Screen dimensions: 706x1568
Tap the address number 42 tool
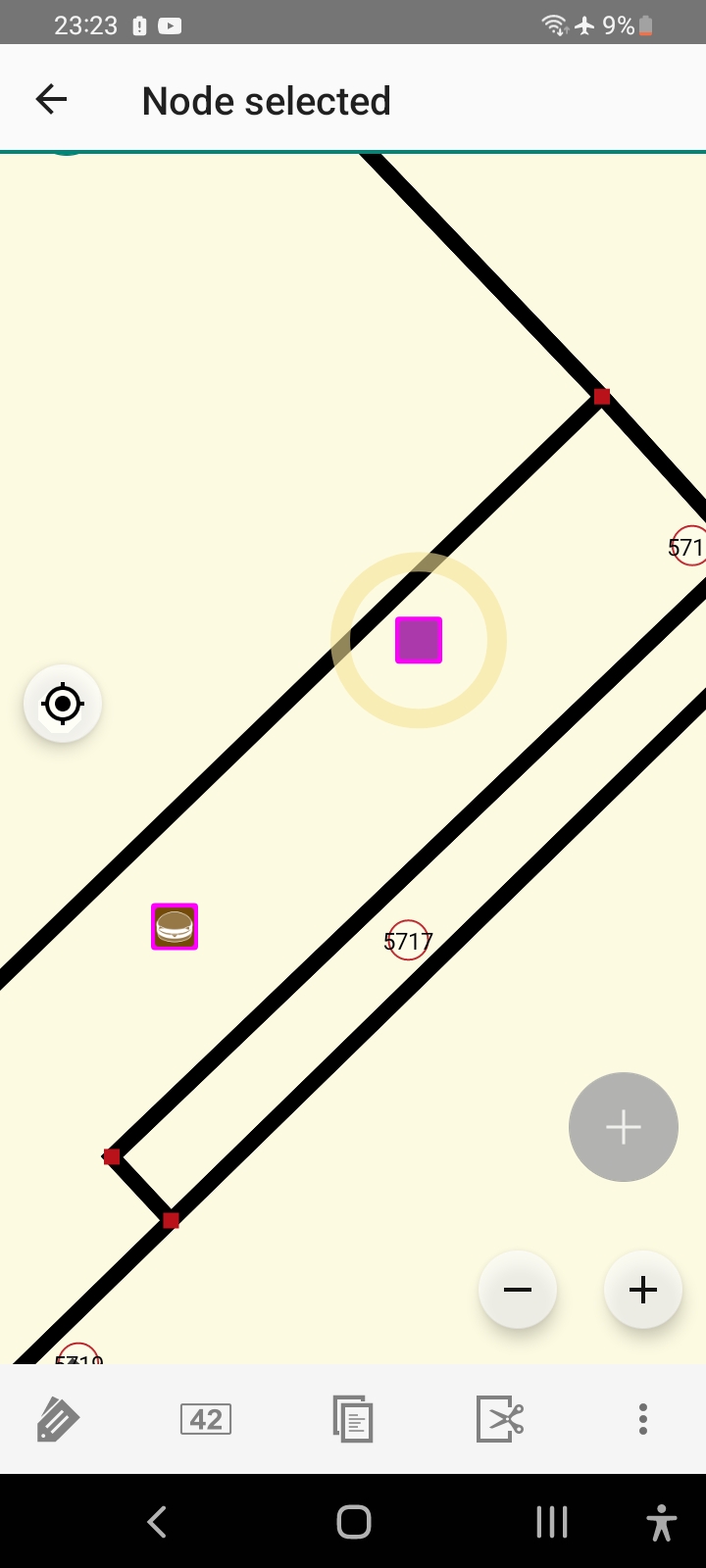(x=206, y=1419)
